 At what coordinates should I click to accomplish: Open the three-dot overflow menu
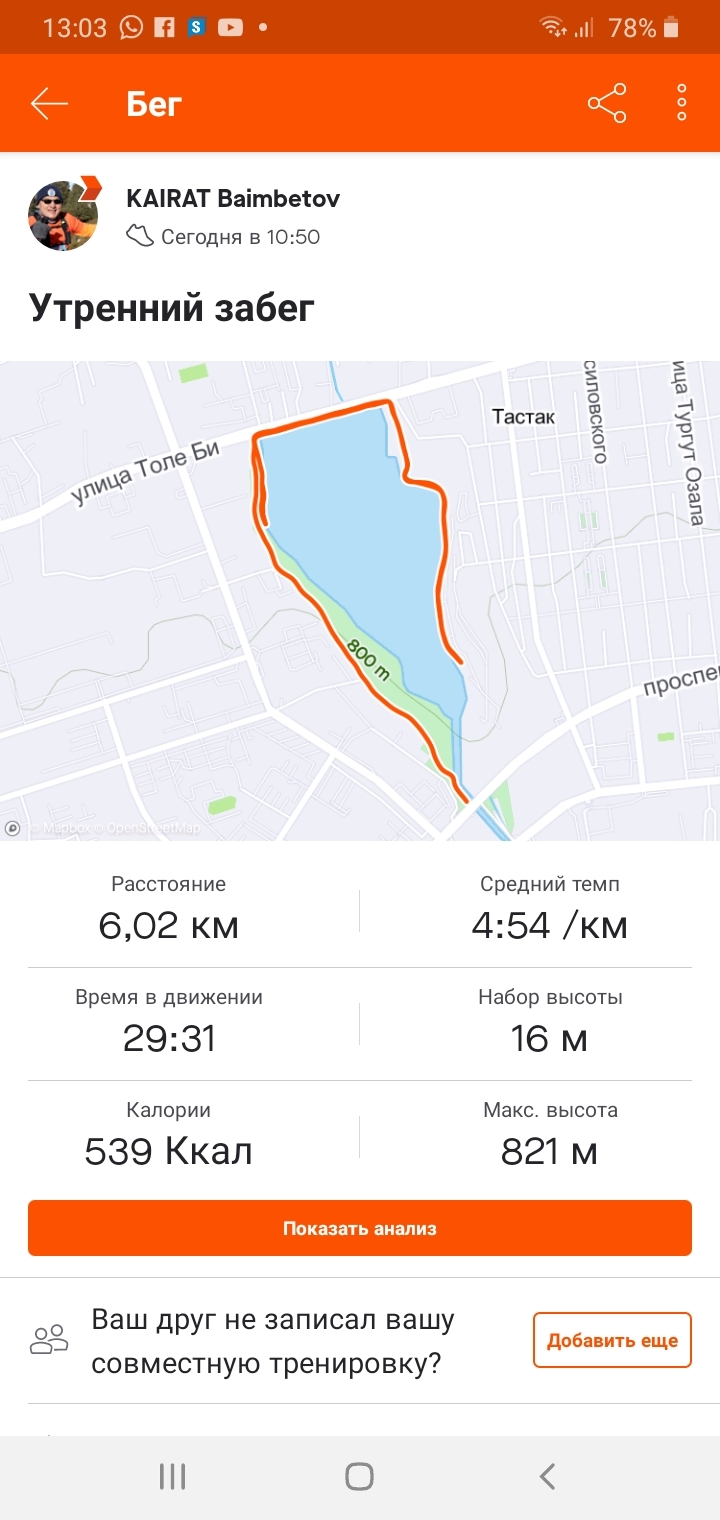pyautogui.click(x=682, y=104)
